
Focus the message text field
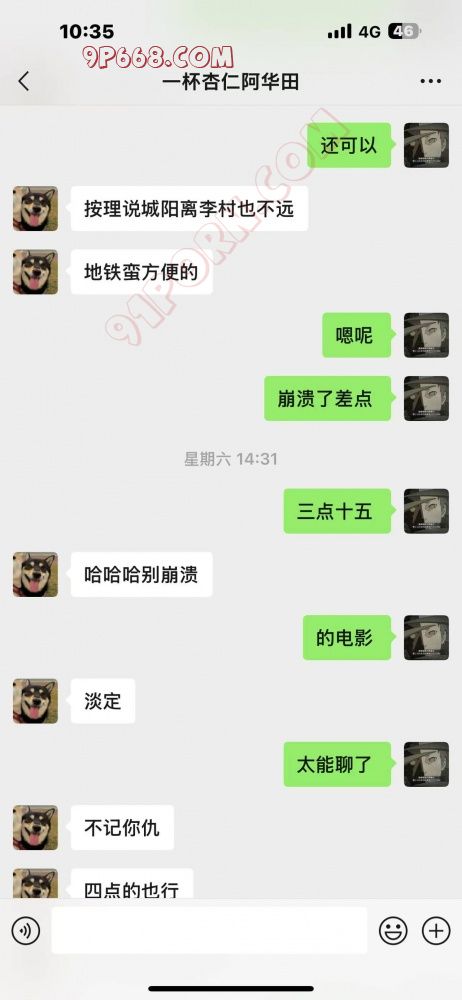(209, 930)
